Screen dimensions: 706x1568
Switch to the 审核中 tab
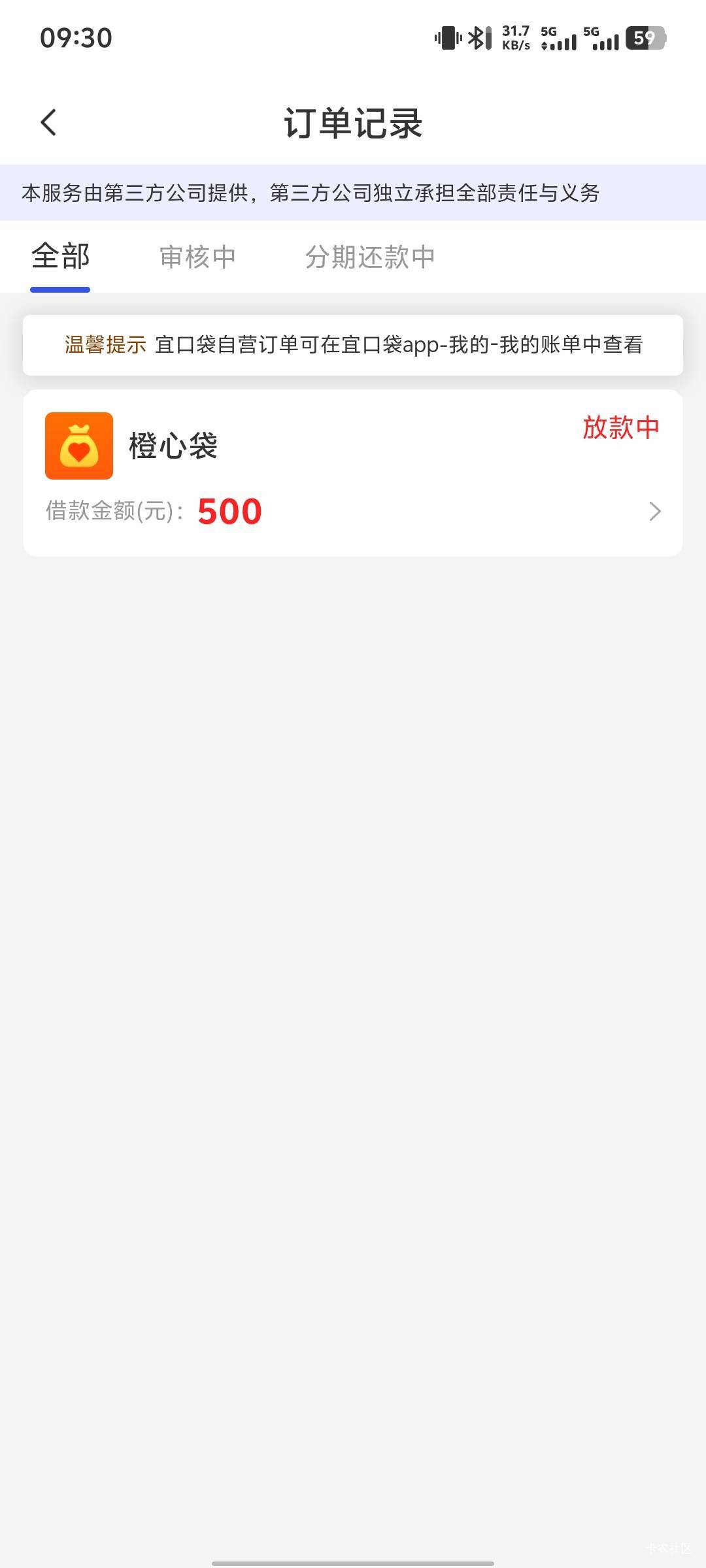tap(197, 257)
